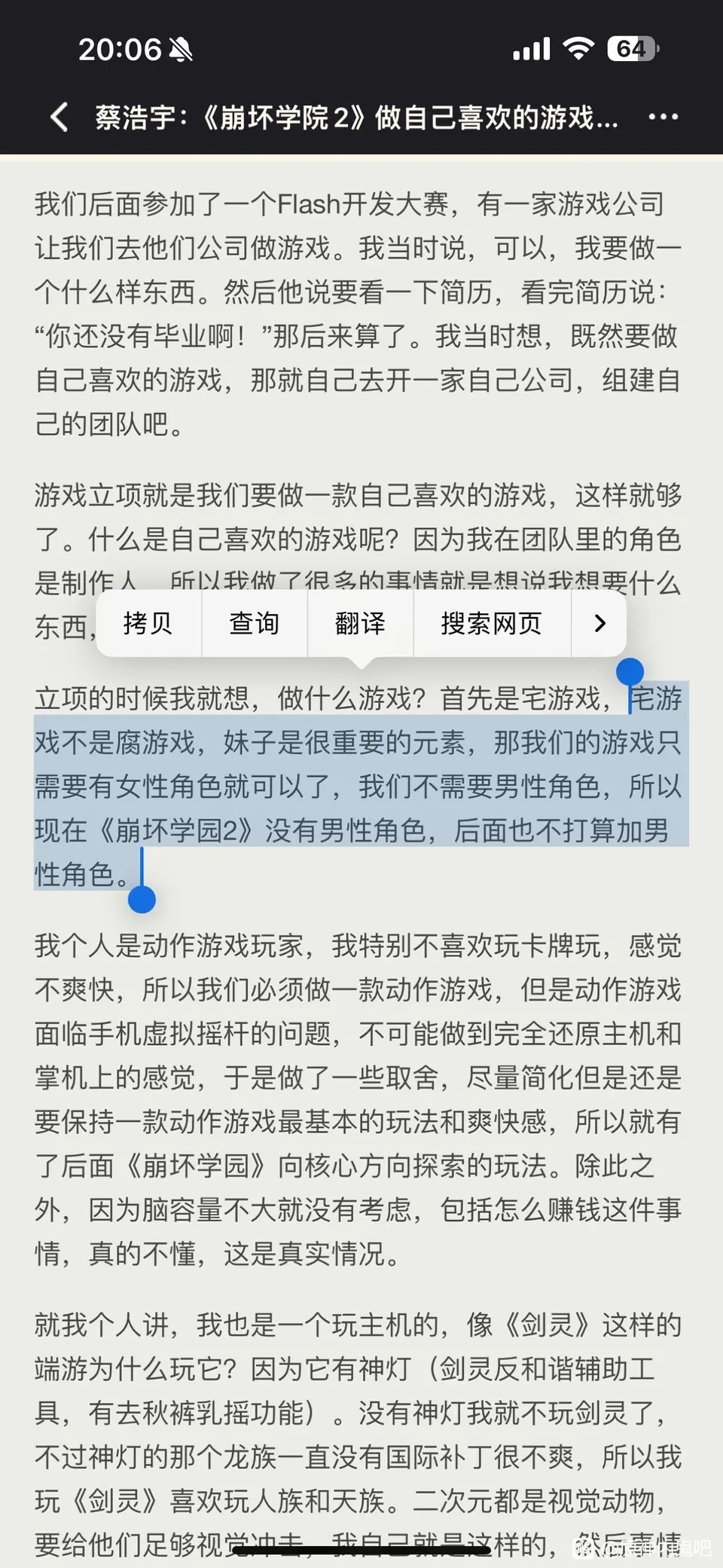Screen dimensions: 723x1568
Task: Show more selection options via the arrow
Action: click(x=599, y=623)
